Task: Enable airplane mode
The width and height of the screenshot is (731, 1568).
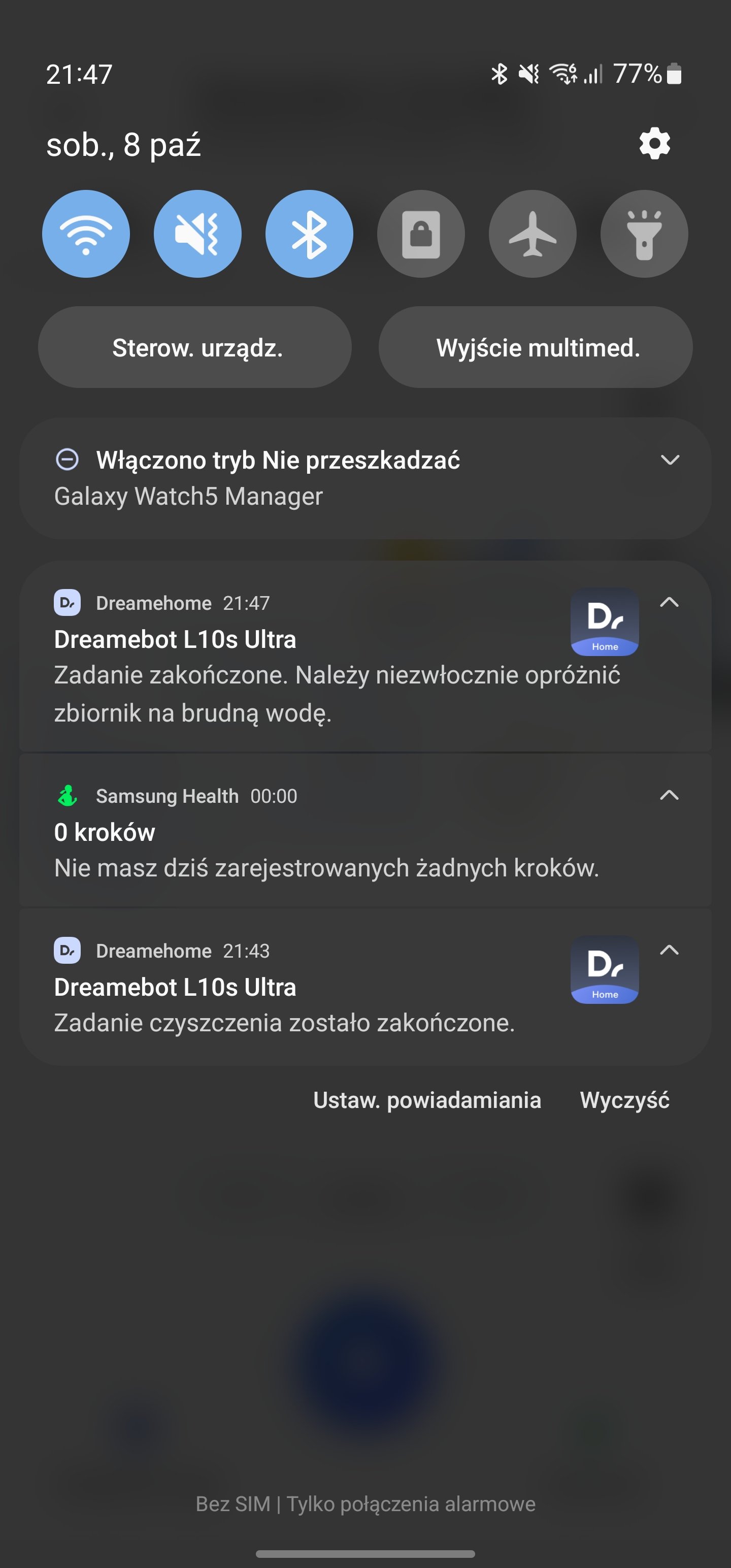Action: pos(533,234)
